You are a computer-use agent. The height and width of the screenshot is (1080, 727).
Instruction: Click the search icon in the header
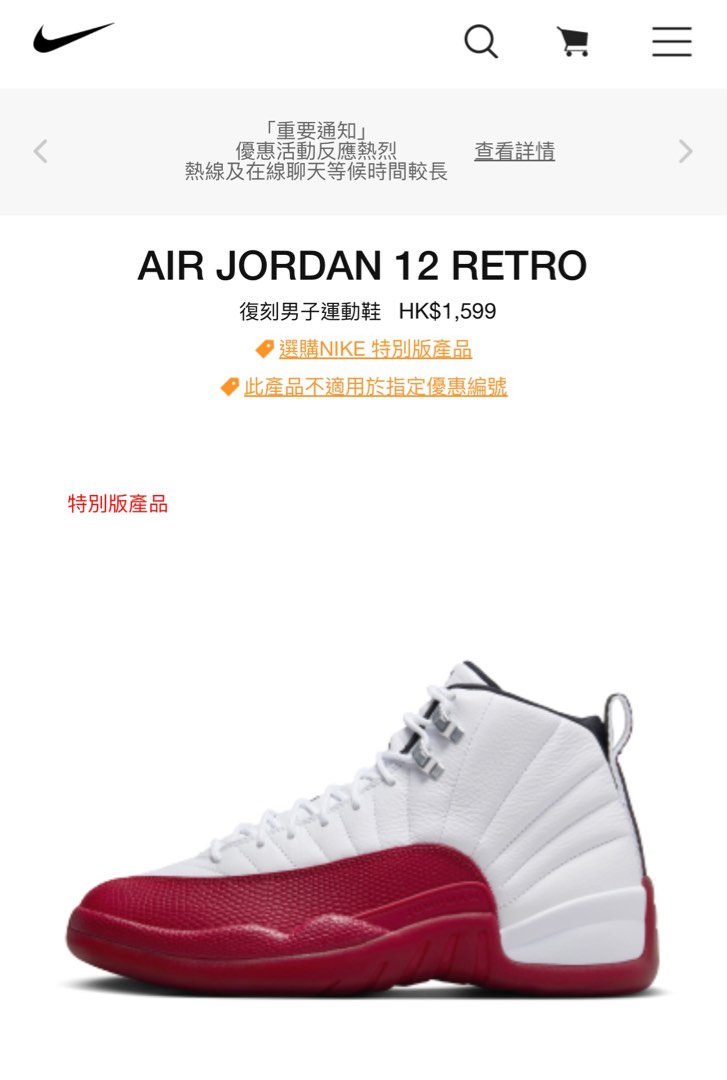(481, 41)
